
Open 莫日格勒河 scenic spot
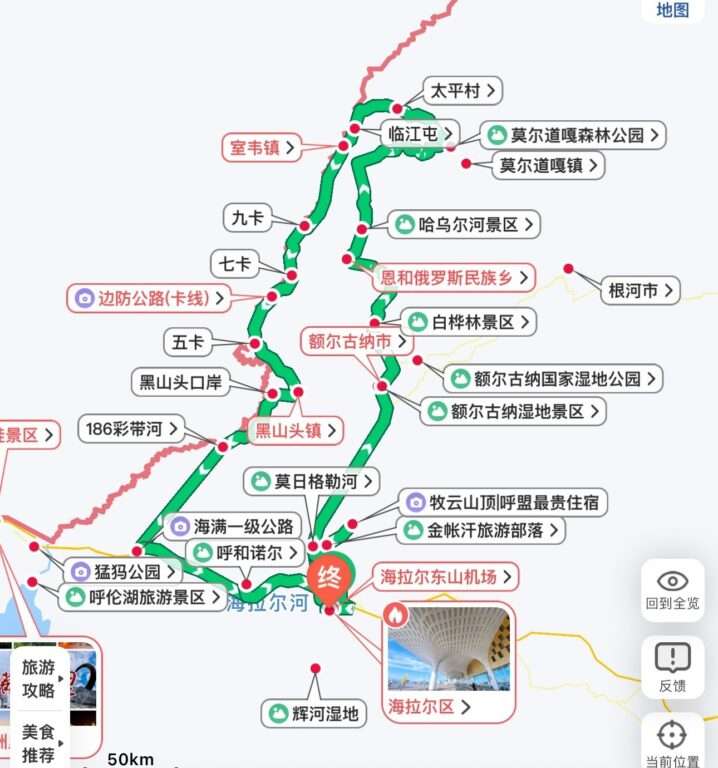coord(313,482)
